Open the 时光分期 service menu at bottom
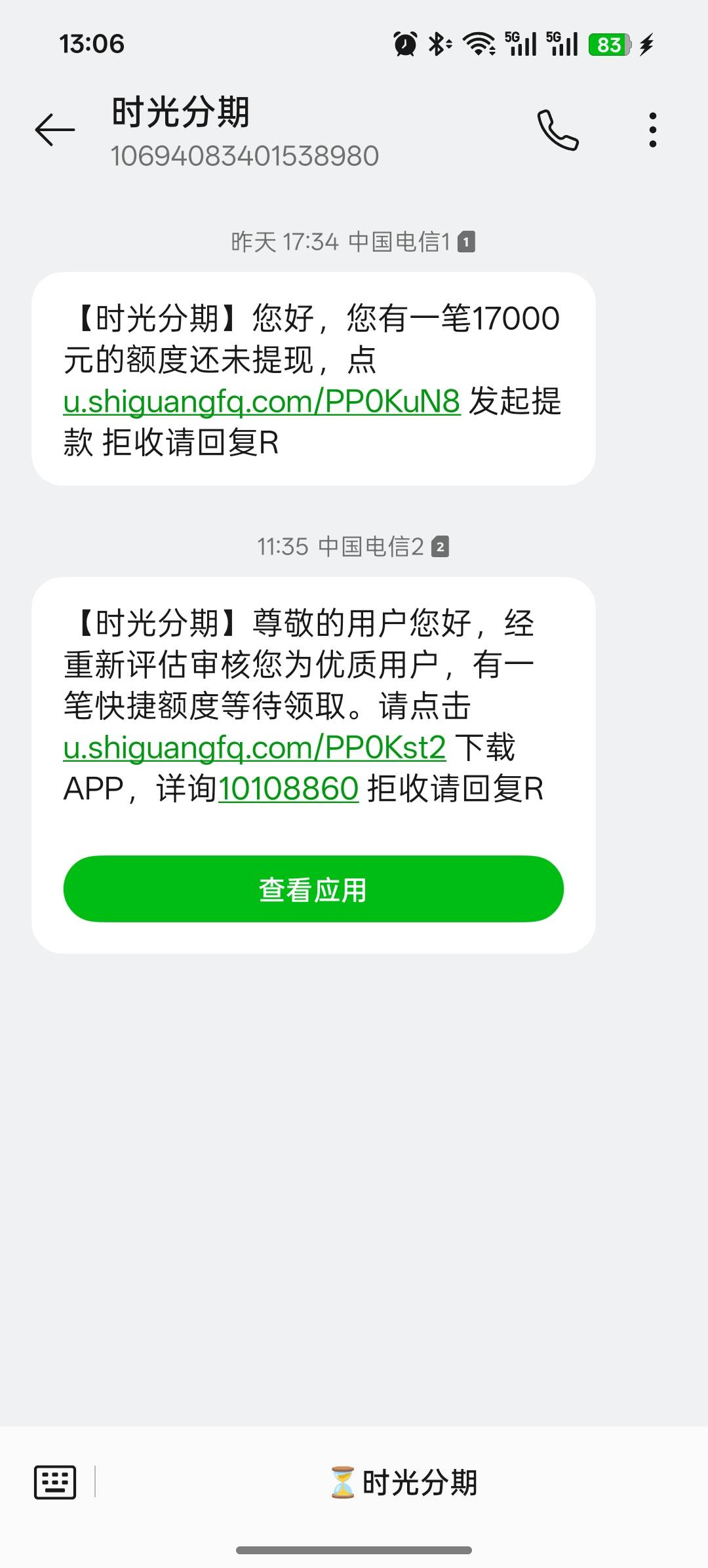 point(404,1482)
